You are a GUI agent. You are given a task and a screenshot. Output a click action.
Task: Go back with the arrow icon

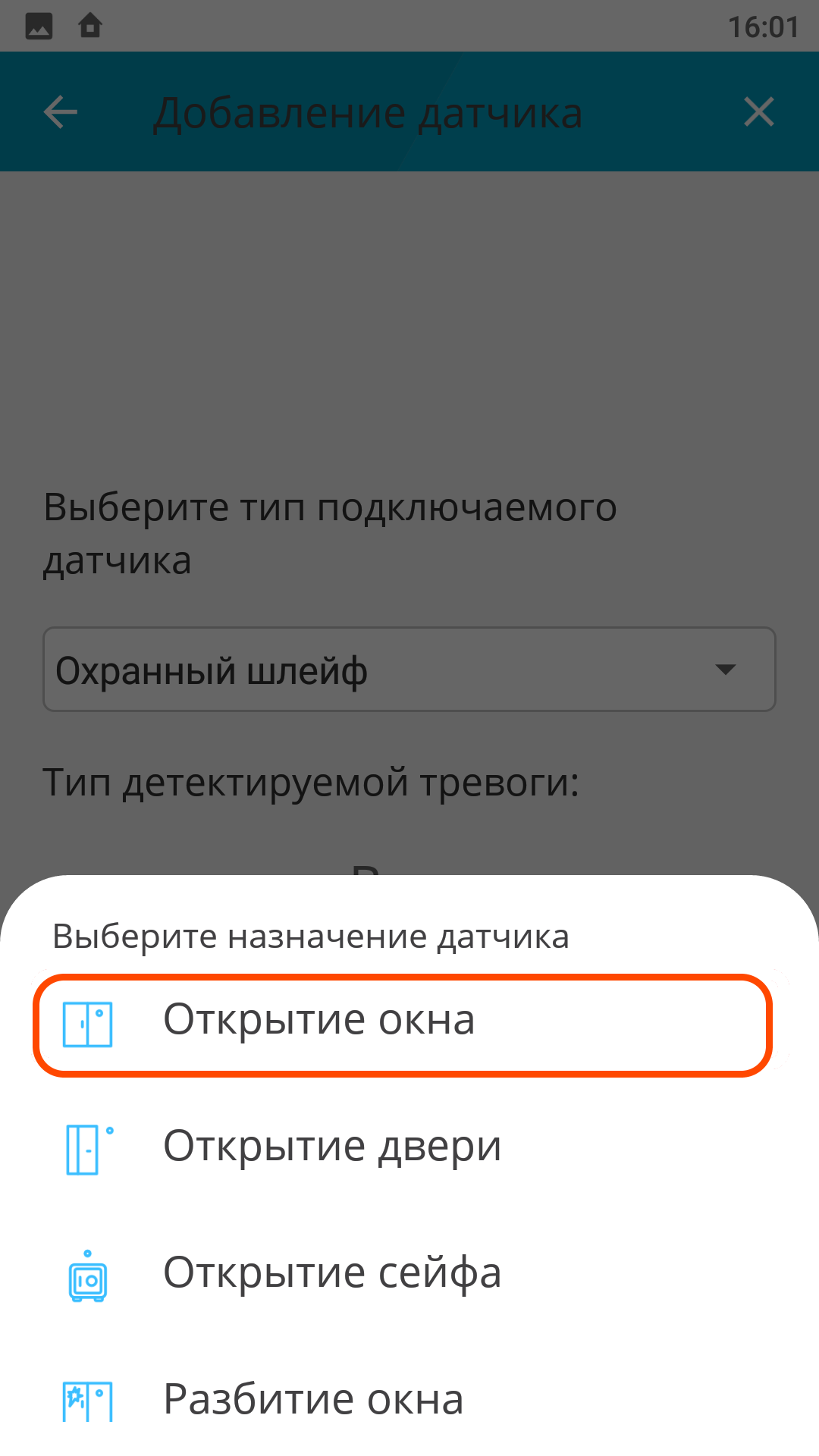click(x=61, y=113)
